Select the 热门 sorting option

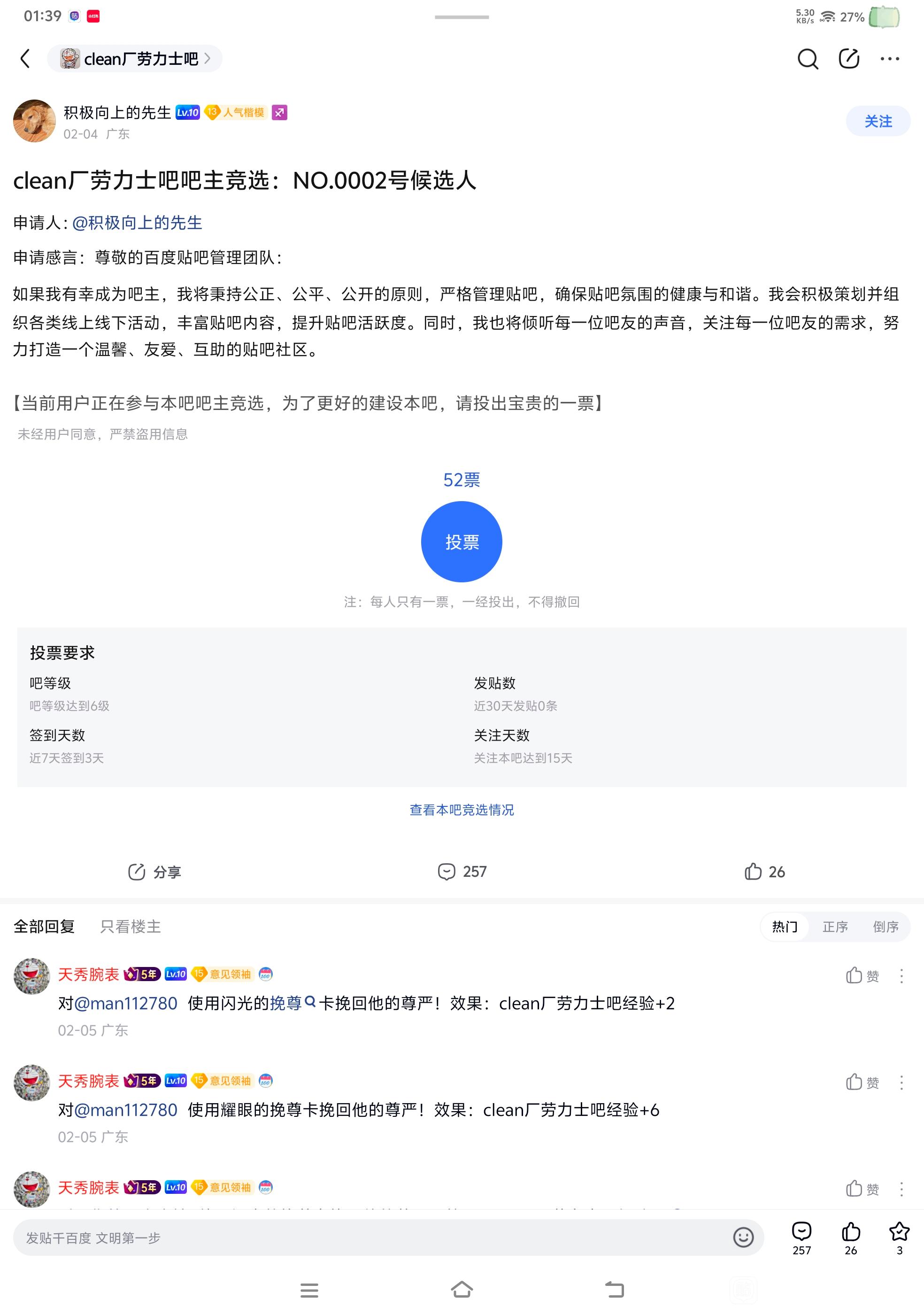pyautogui.click(x=784, y=927)
